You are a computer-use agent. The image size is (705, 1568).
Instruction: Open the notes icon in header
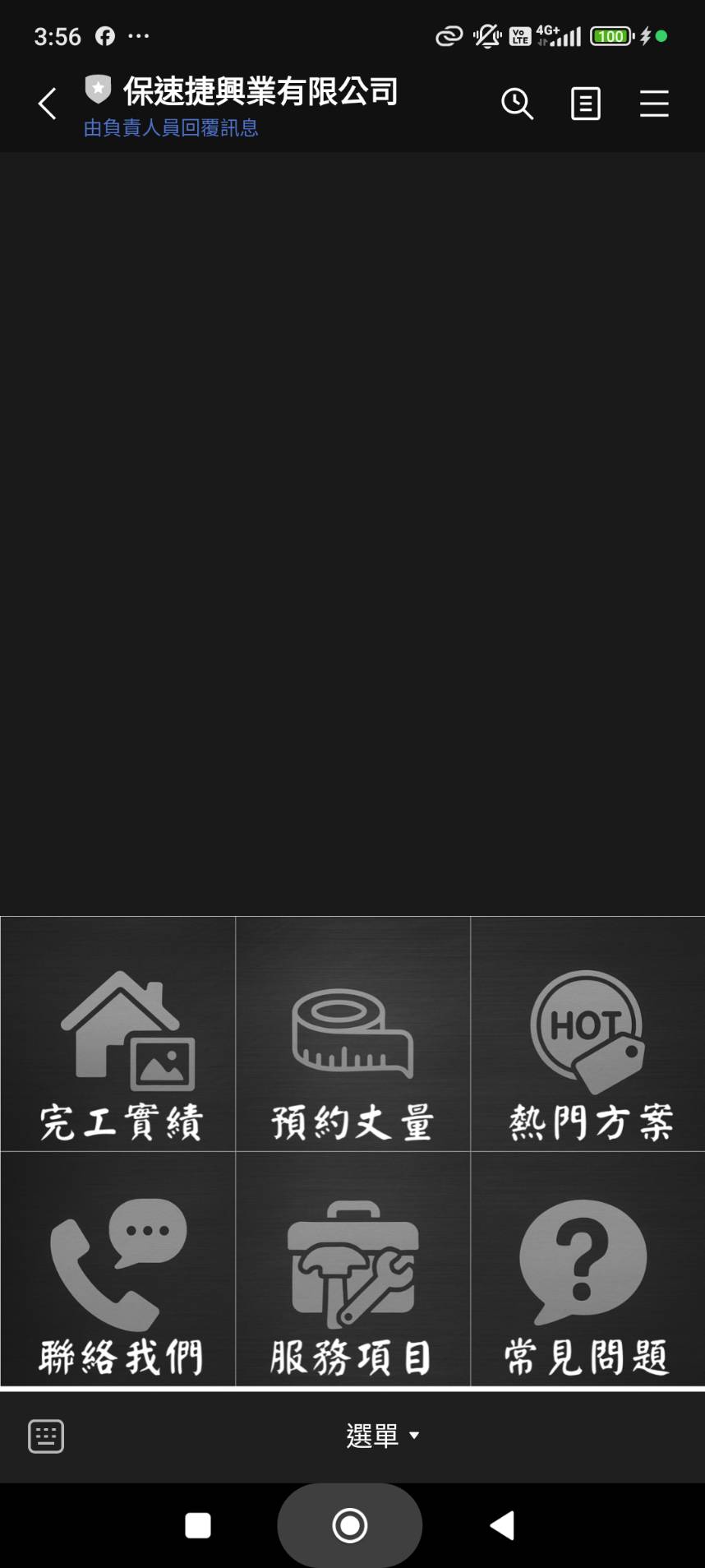(585, 104)
